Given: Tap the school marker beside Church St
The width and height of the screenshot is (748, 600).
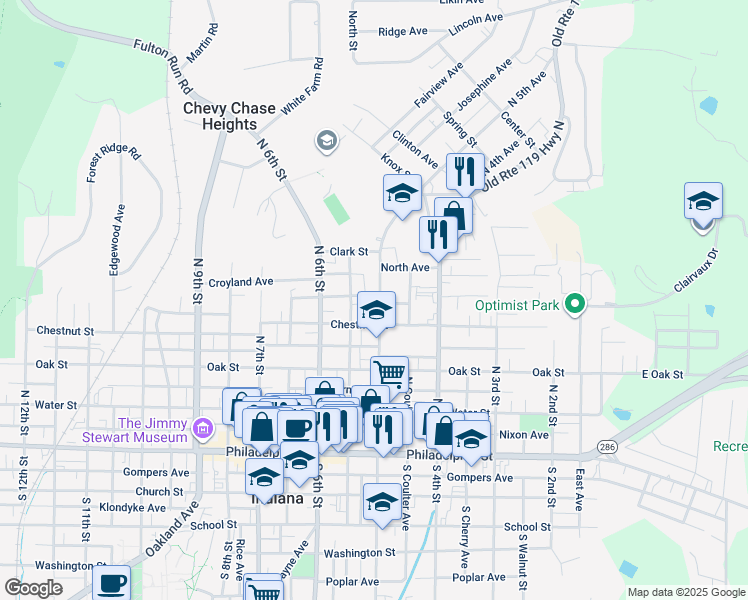Looking at the screenshot, I should coord(264,477).
